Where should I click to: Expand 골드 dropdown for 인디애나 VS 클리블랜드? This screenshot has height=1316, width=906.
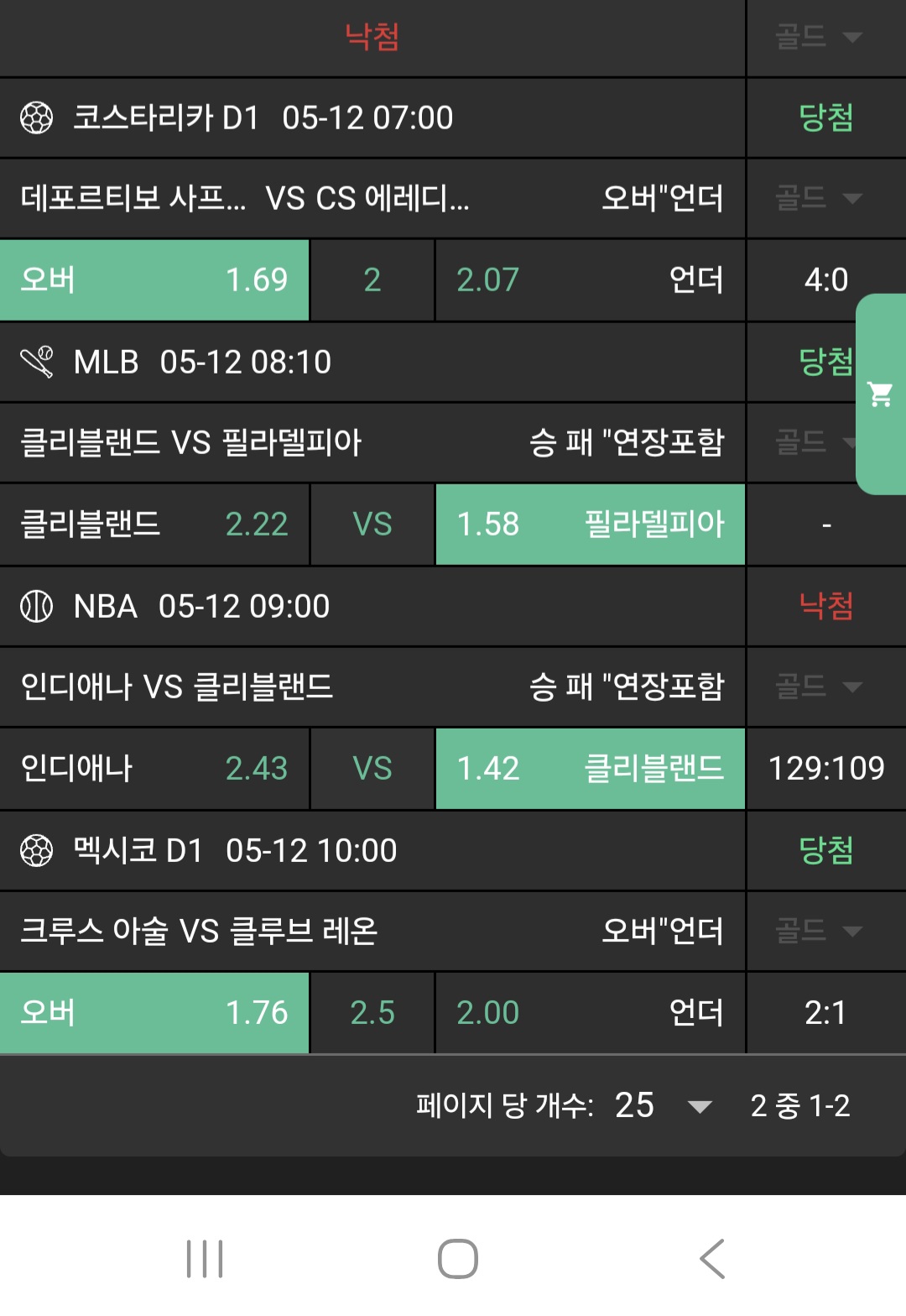[x=819, y=687]
